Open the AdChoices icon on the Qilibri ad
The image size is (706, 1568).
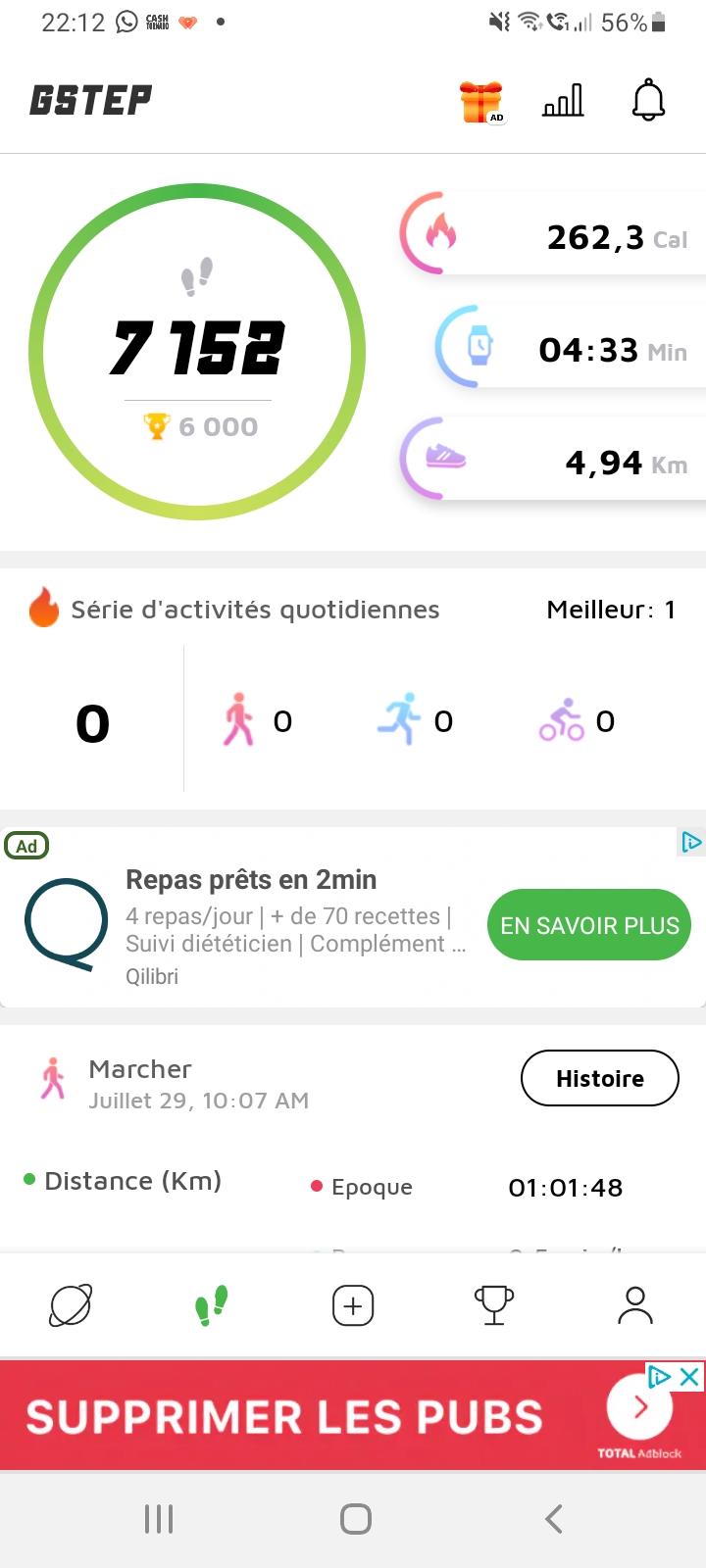click(x=691, y=842)
